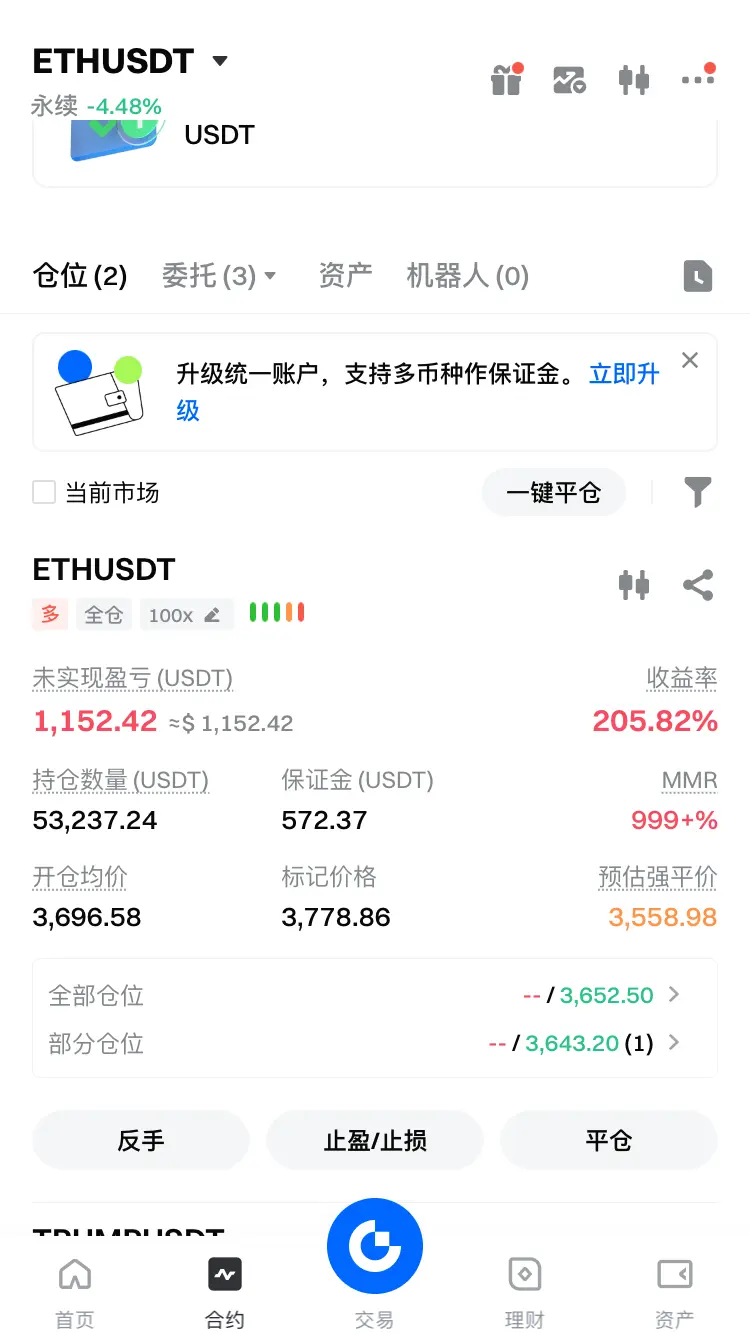Open the positions filter funnel
Image resolution: width=750 pixels, height=1334 pixels.
point(698,492)
